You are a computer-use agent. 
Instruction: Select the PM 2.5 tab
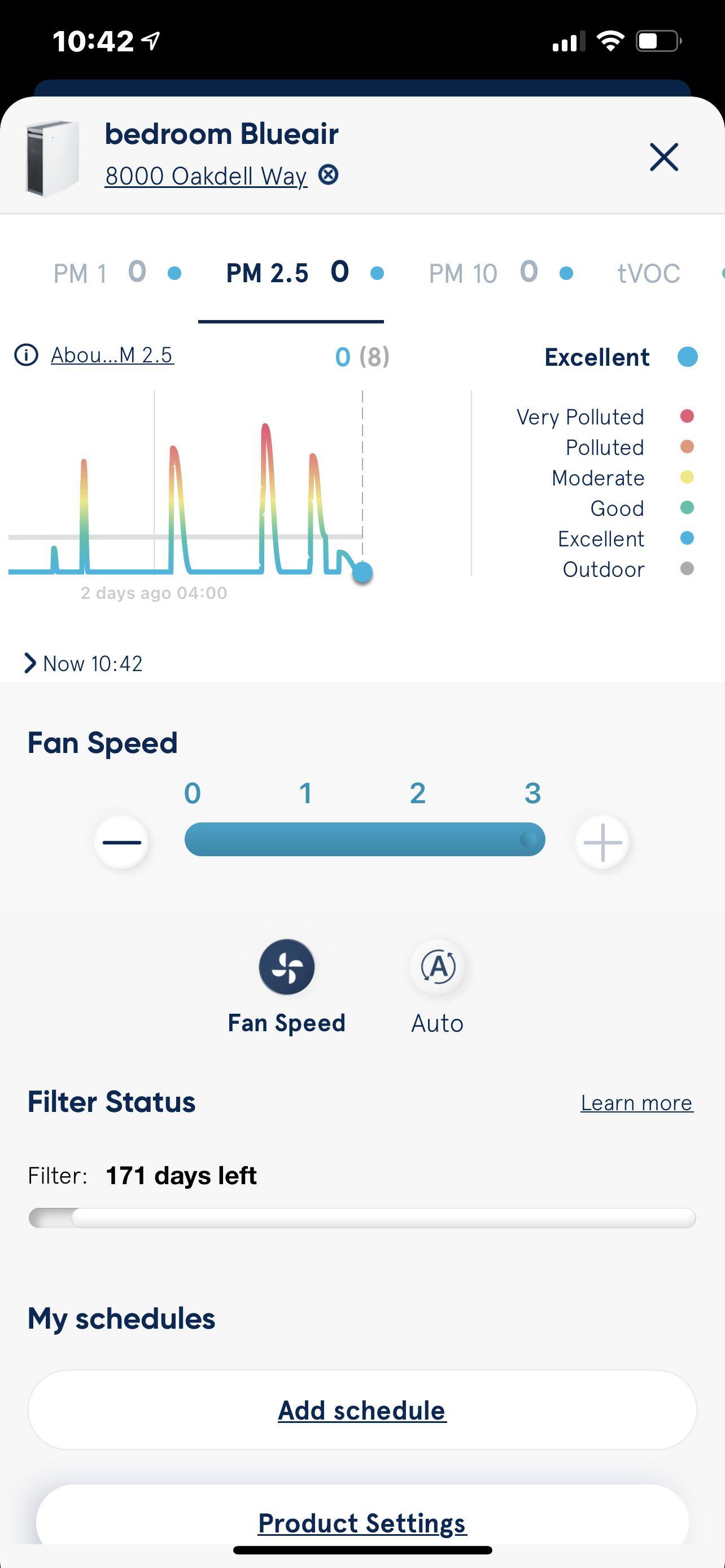click(291, 273)
